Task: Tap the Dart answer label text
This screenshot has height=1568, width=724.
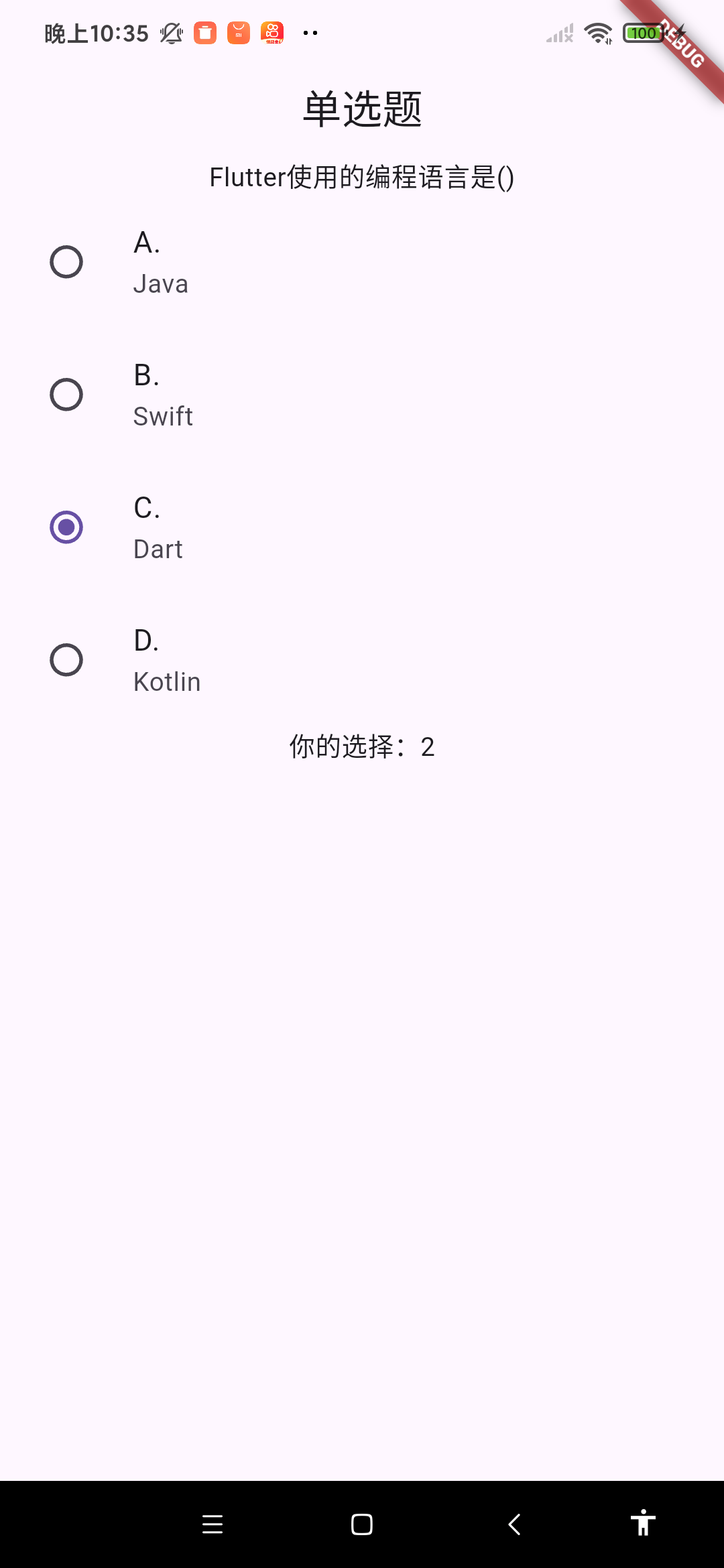Action: pos(158,548)
